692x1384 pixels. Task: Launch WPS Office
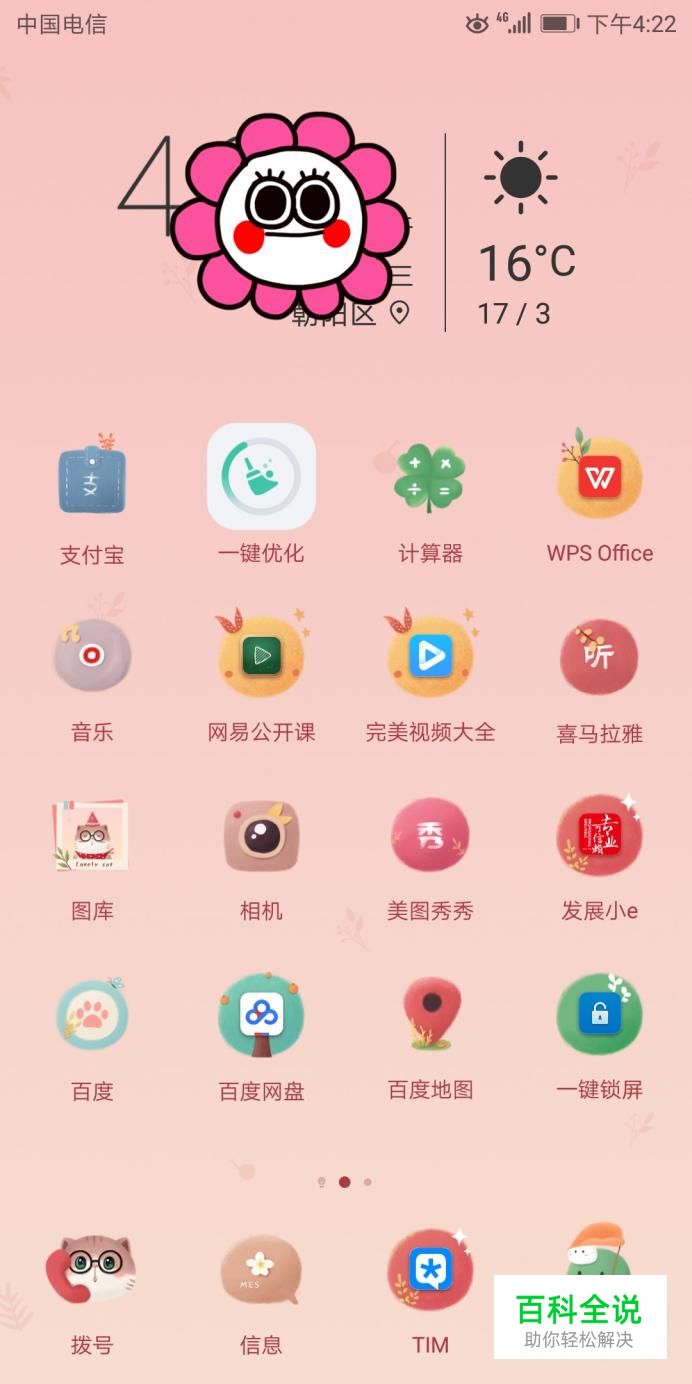tap(599, 478)
